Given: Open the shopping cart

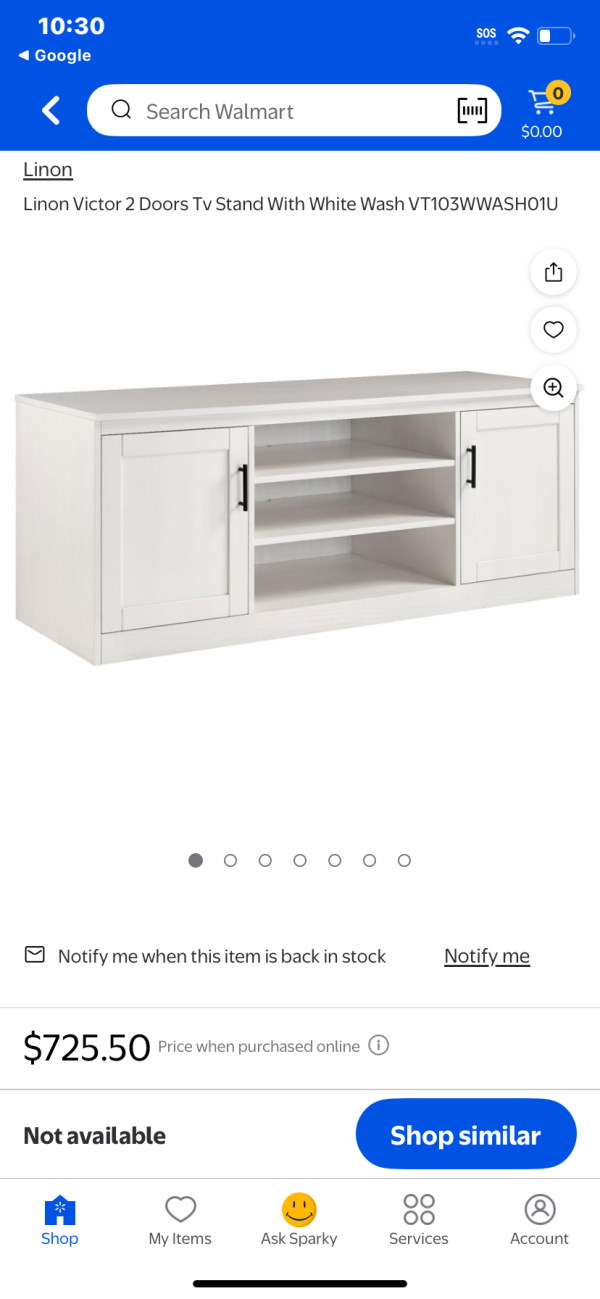Looking at the screenshot, I should pos(543,111).
